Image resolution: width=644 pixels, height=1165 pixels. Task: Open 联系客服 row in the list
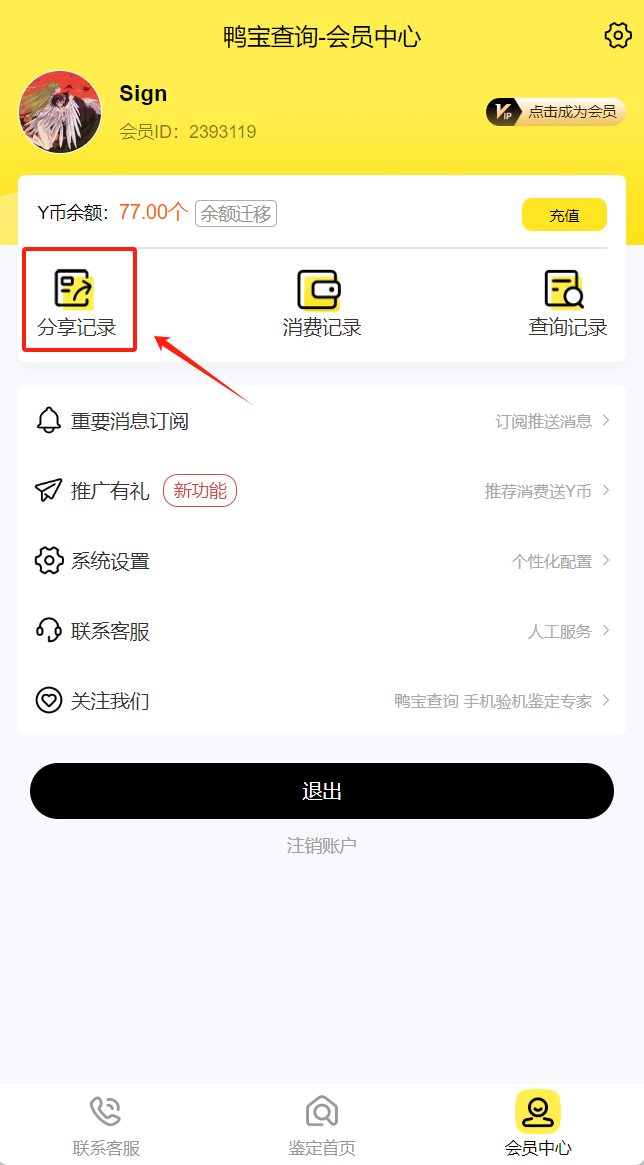point(321,631)
